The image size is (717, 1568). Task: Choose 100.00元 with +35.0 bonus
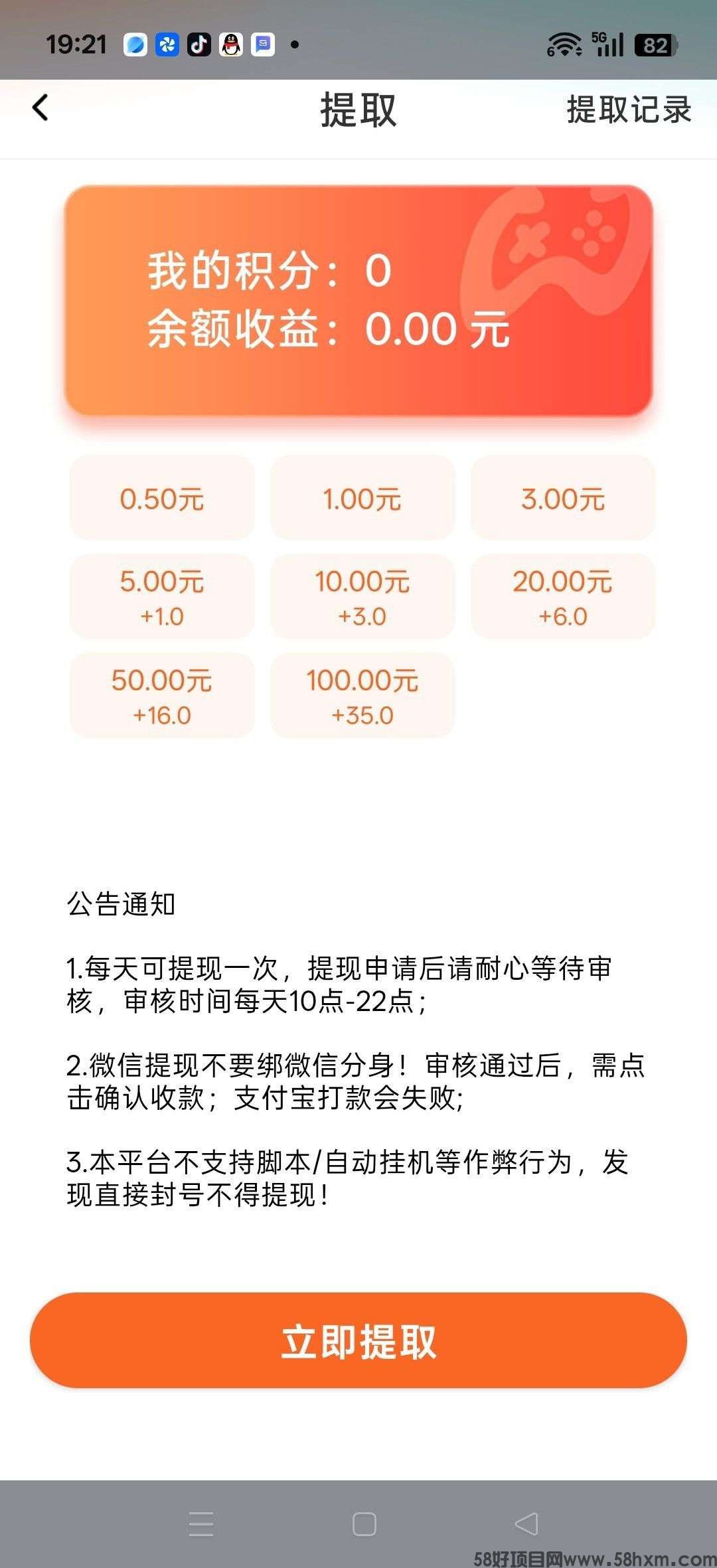coord(362,696)
